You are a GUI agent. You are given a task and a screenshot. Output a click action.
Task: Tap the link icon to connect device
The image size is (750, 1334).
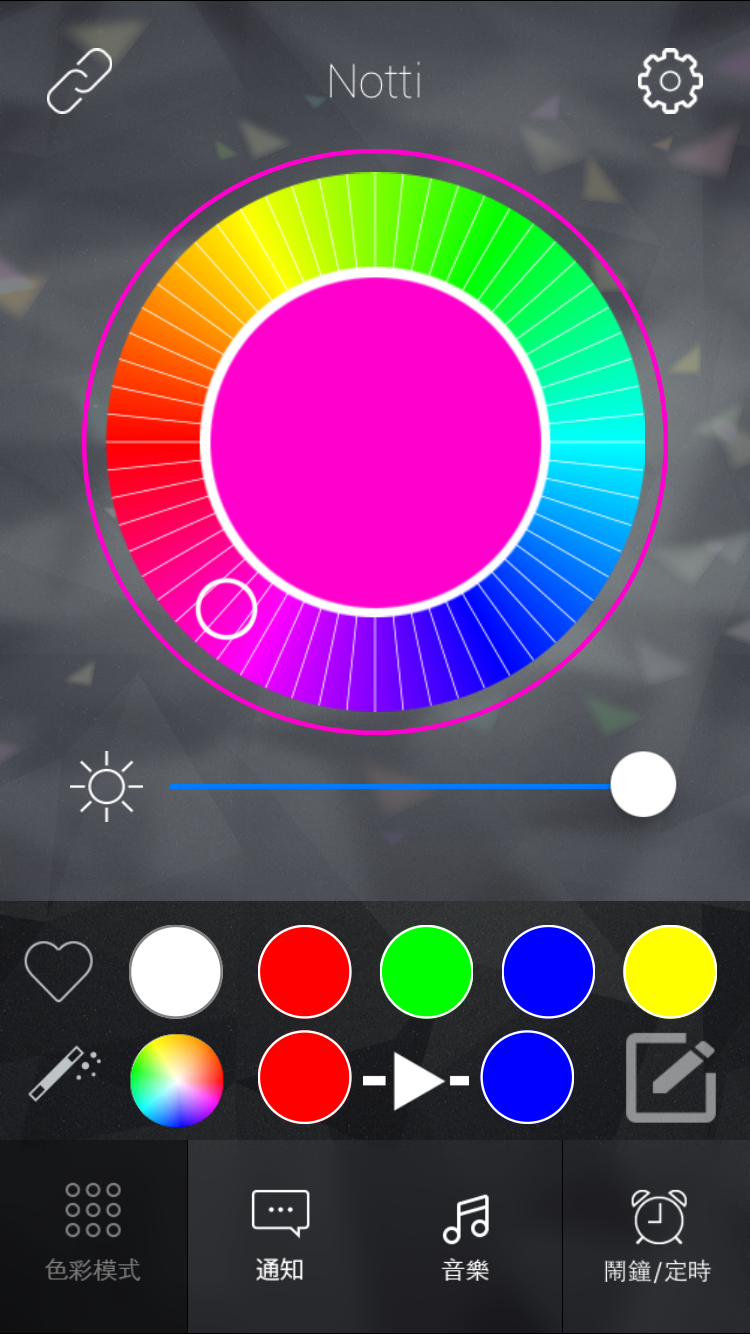(x=80, y=80)
